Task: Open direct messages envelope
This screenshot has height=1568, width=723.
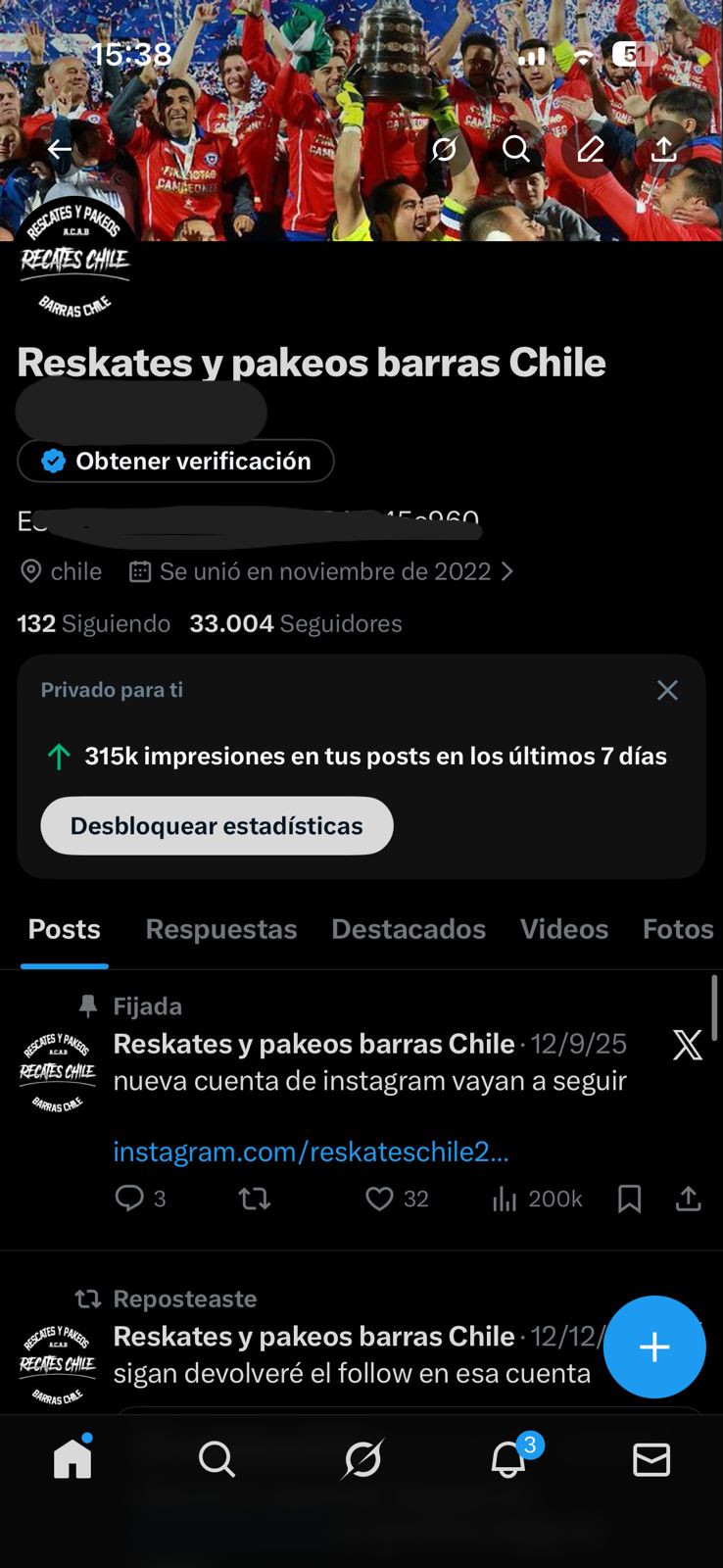Action: point(651,1460)
